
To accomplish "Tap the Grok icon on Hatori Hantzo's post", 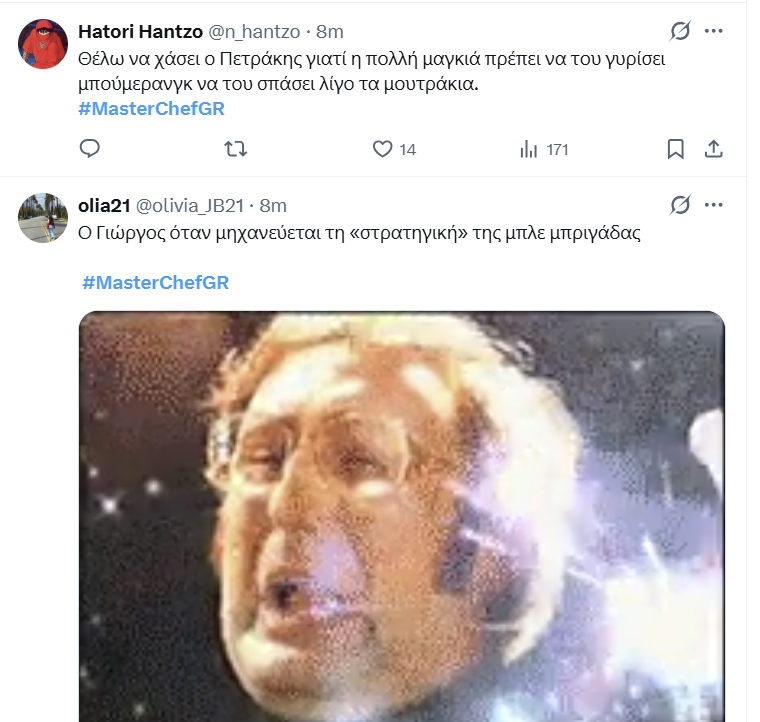I will coord(680,31).
